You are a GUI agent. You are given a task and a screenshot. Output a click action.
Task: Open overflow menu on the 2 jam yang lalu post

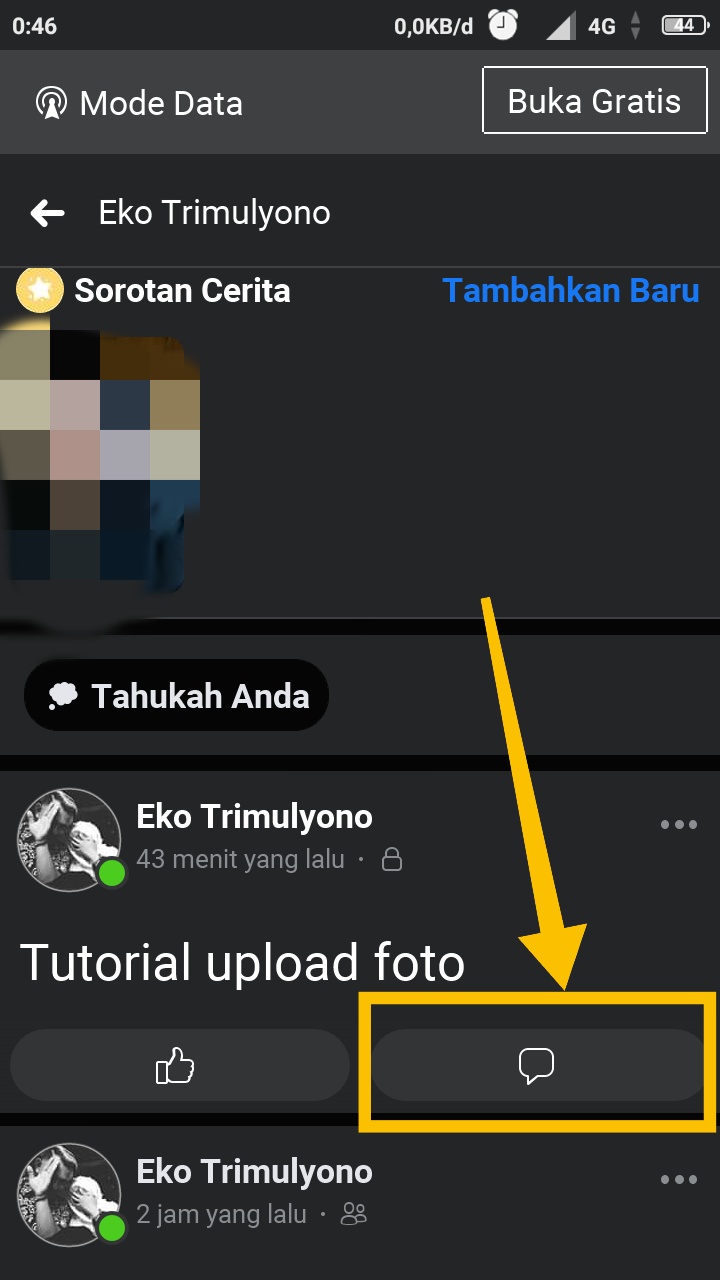(x=678, y=1180)
